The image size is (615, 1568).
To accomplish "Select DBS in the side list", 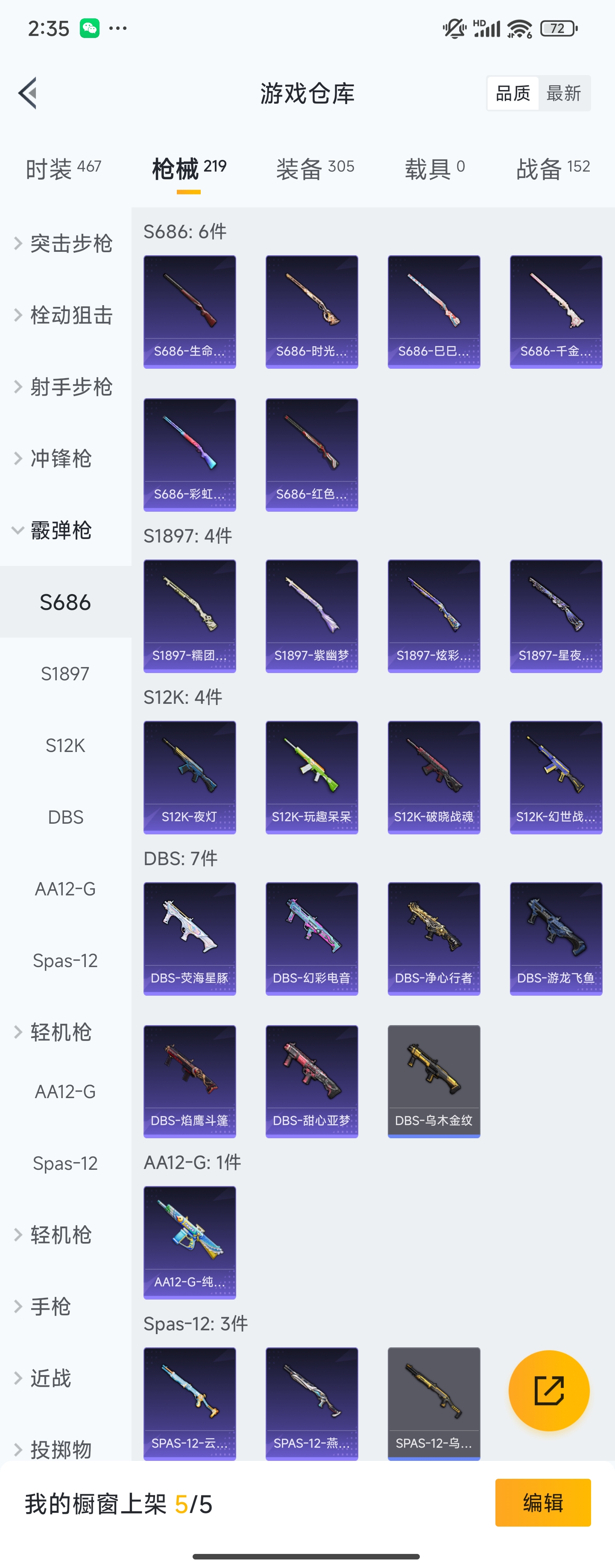I will tap(65, 817).
